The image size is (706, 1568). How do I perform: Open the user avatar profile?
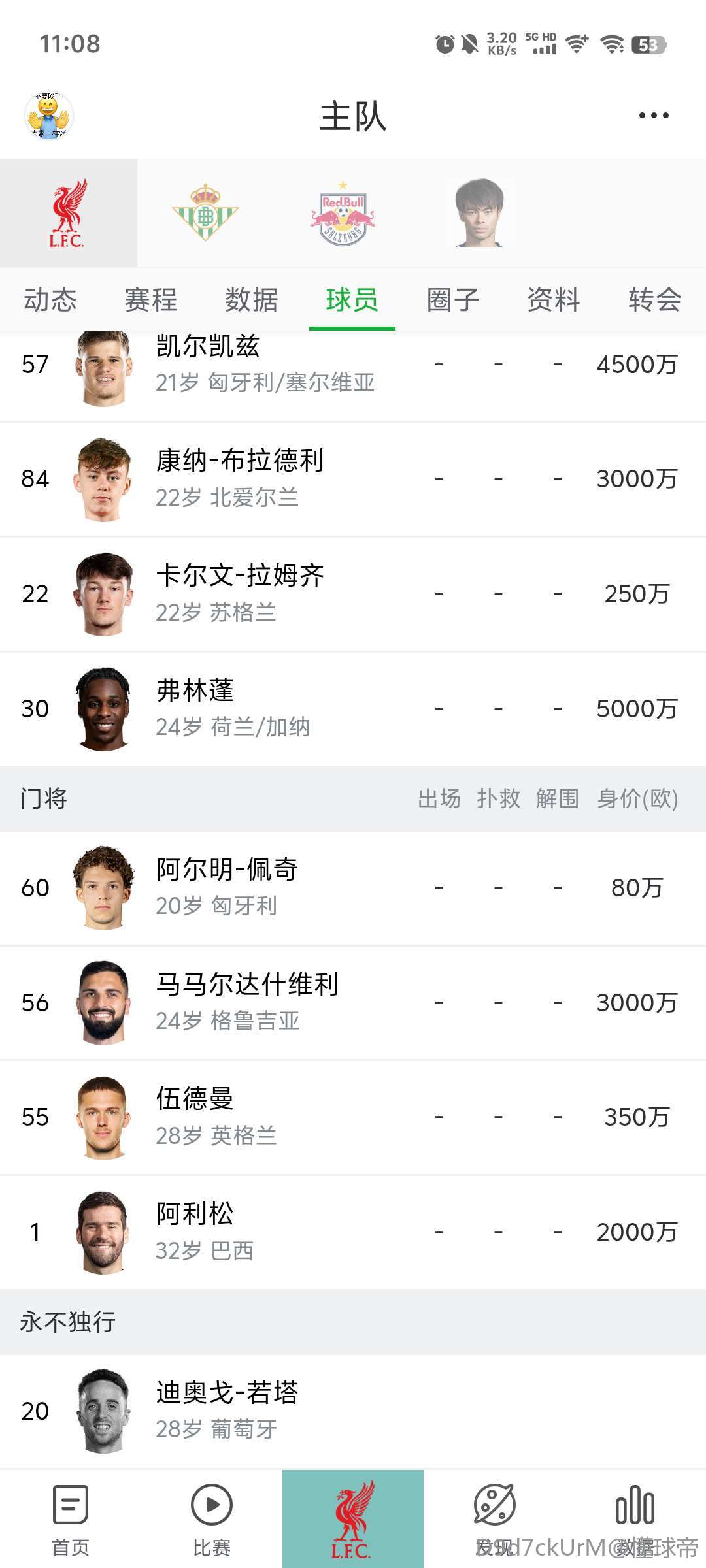pyautogui.click(x=49, y=116)
